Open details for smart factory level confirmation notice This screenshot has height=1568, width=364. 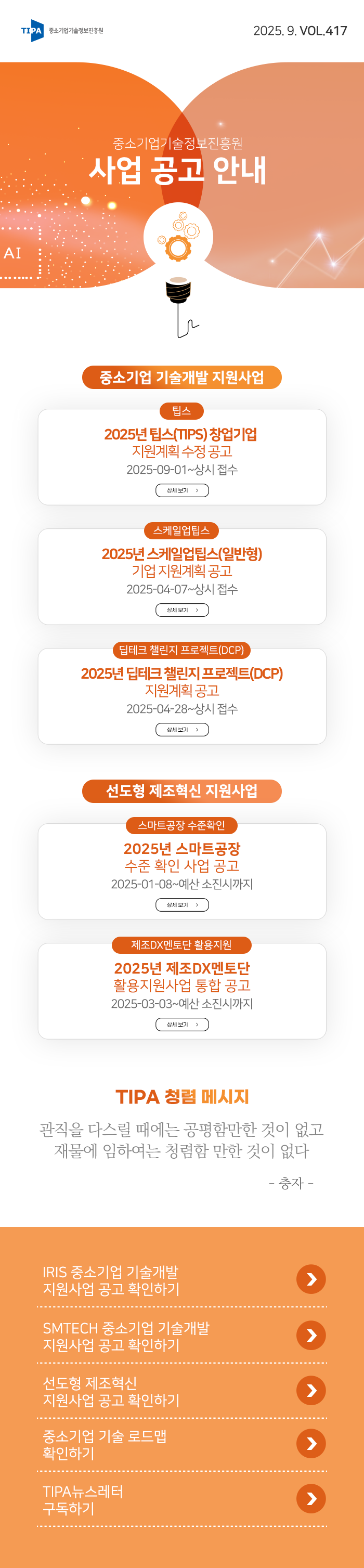182,904
